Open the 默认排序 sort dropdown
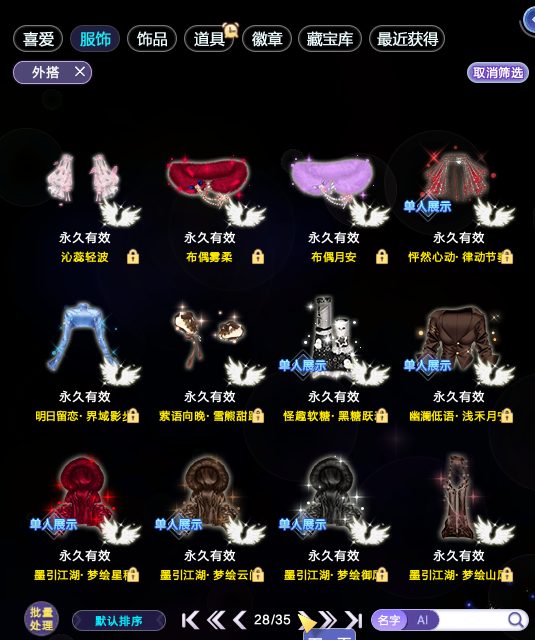The height and width of the screenshot is (640, 535). click(119, 620)
